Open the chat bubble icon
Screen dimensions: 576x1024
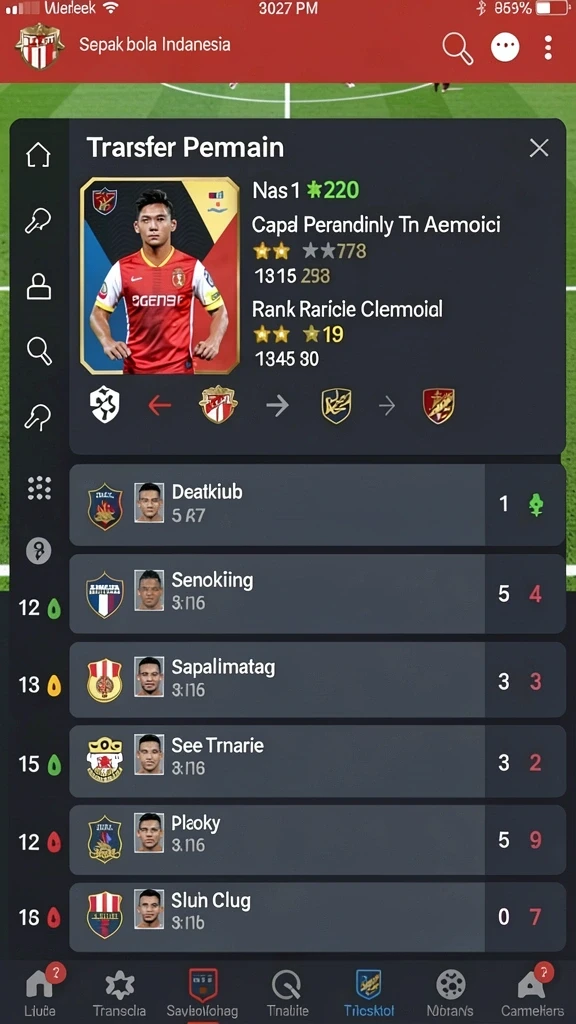click(505, 47)
